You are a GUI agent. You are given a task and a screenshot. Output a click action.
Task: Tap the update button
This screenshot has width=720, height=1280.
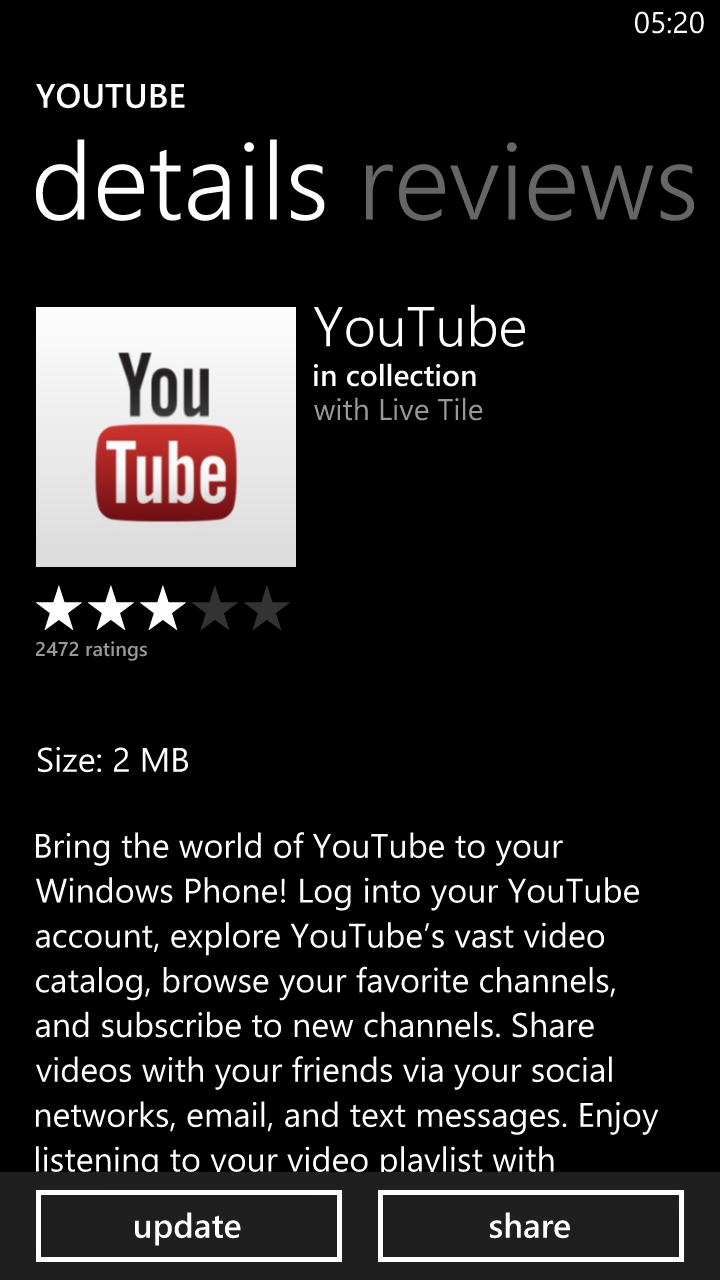pyautogui.click(x=188, y=1226)
